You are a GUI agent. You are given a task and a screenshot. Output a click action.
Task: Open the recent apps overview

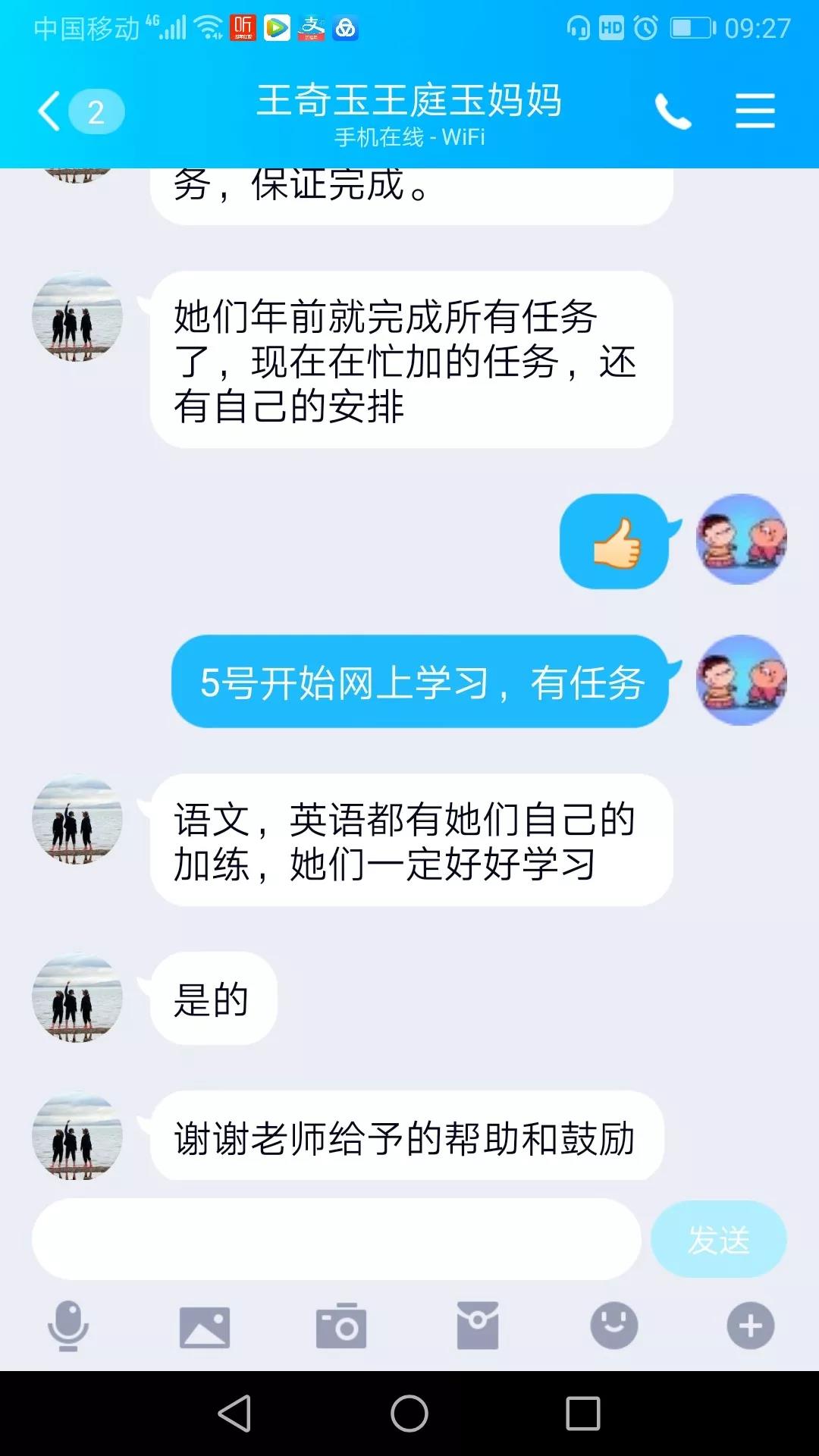tap(583, 1414)
